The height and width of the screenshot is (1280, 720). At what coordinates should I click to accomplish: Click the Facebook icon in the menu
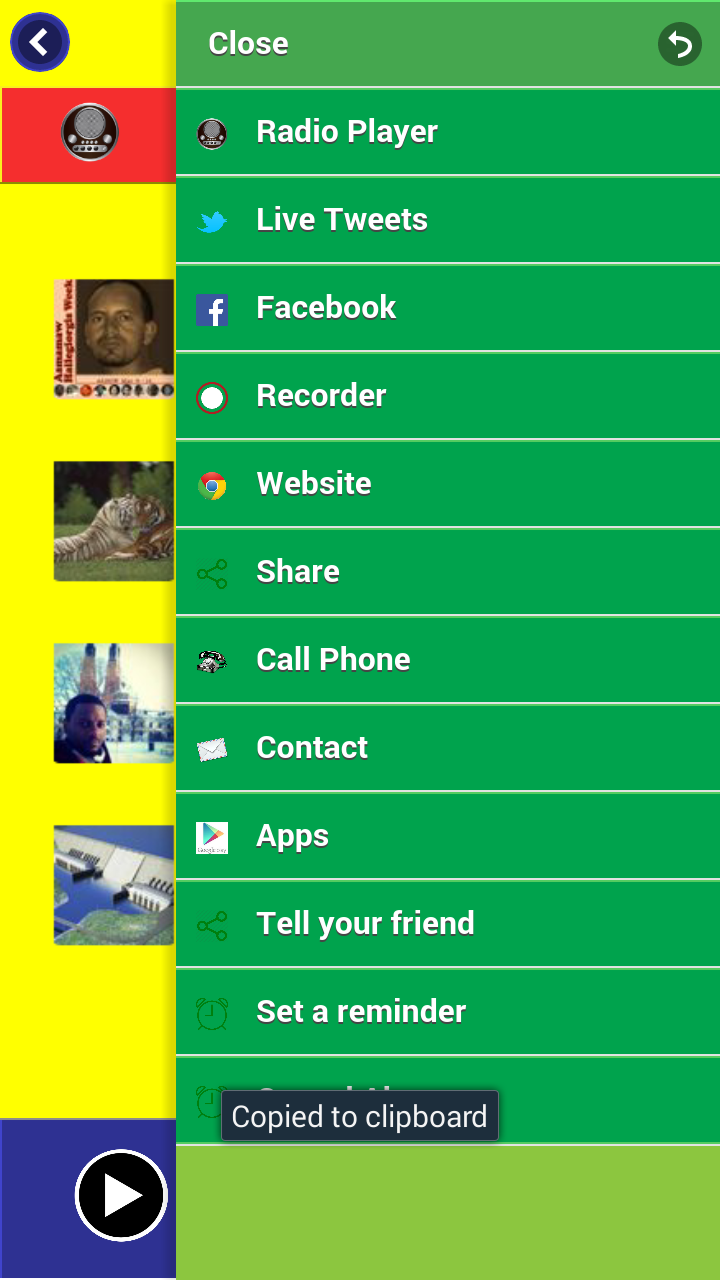(x=211, y=307)
